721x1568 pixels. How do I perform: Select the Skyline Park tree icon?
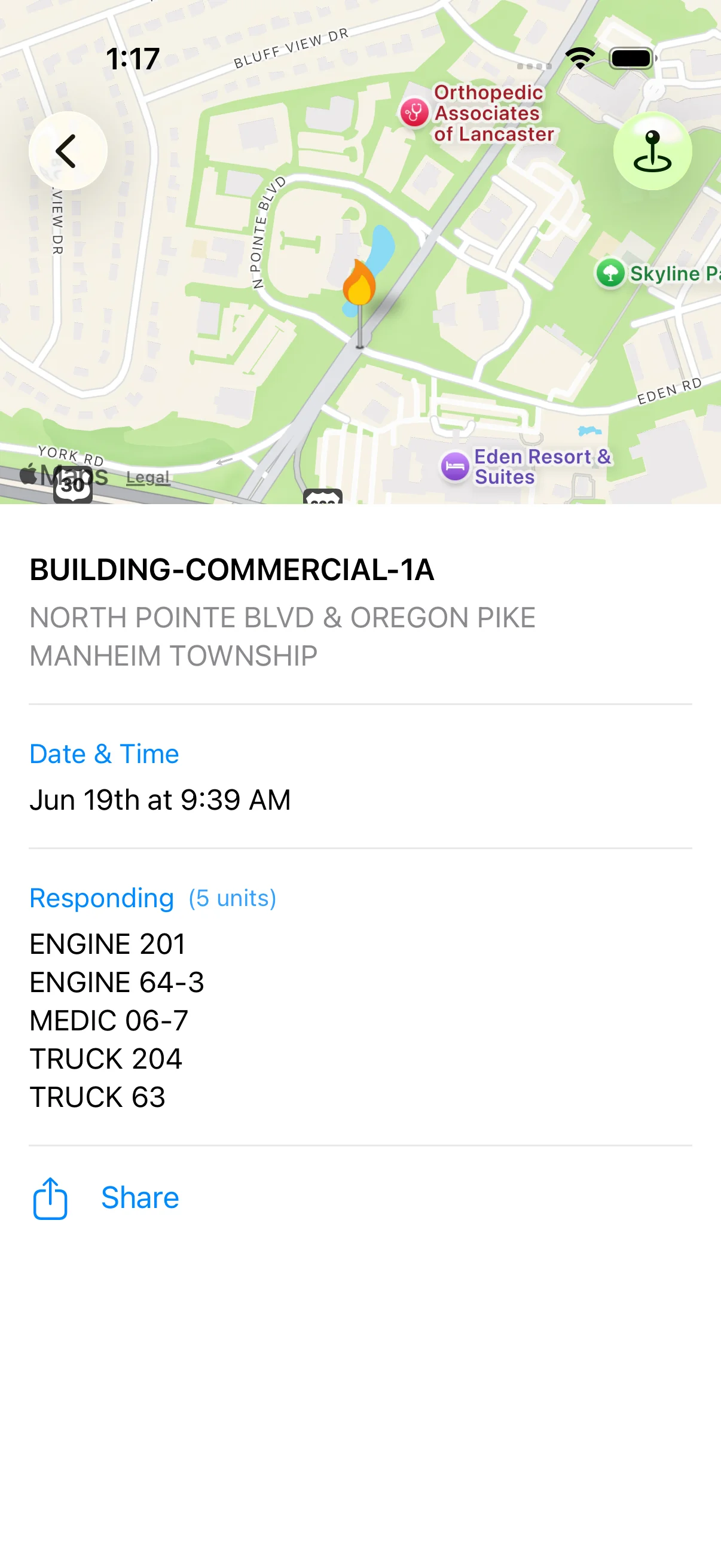click(x=610, y=273)
